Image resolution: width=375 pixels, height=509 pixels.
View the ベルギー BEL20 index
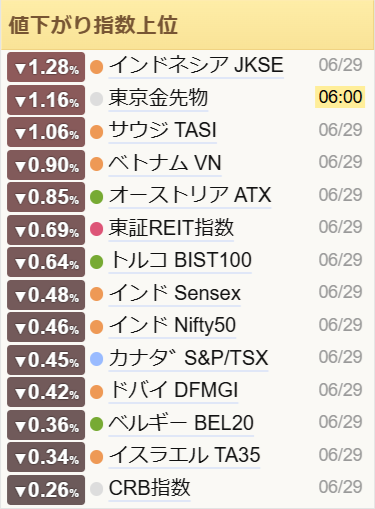coord(181,423)
